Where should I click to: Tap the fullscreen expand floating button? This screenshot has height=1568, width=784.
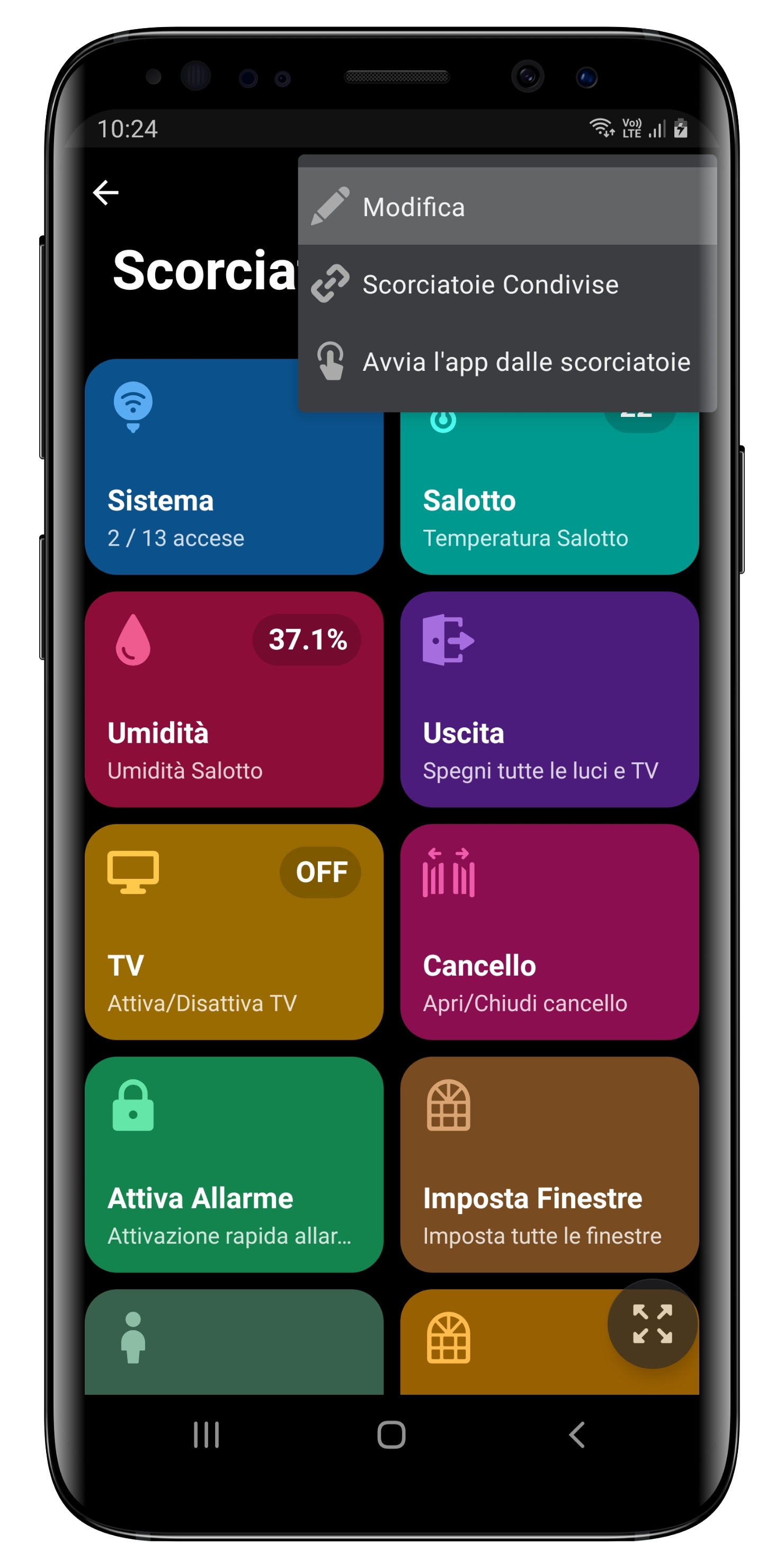click(652, 1323)
